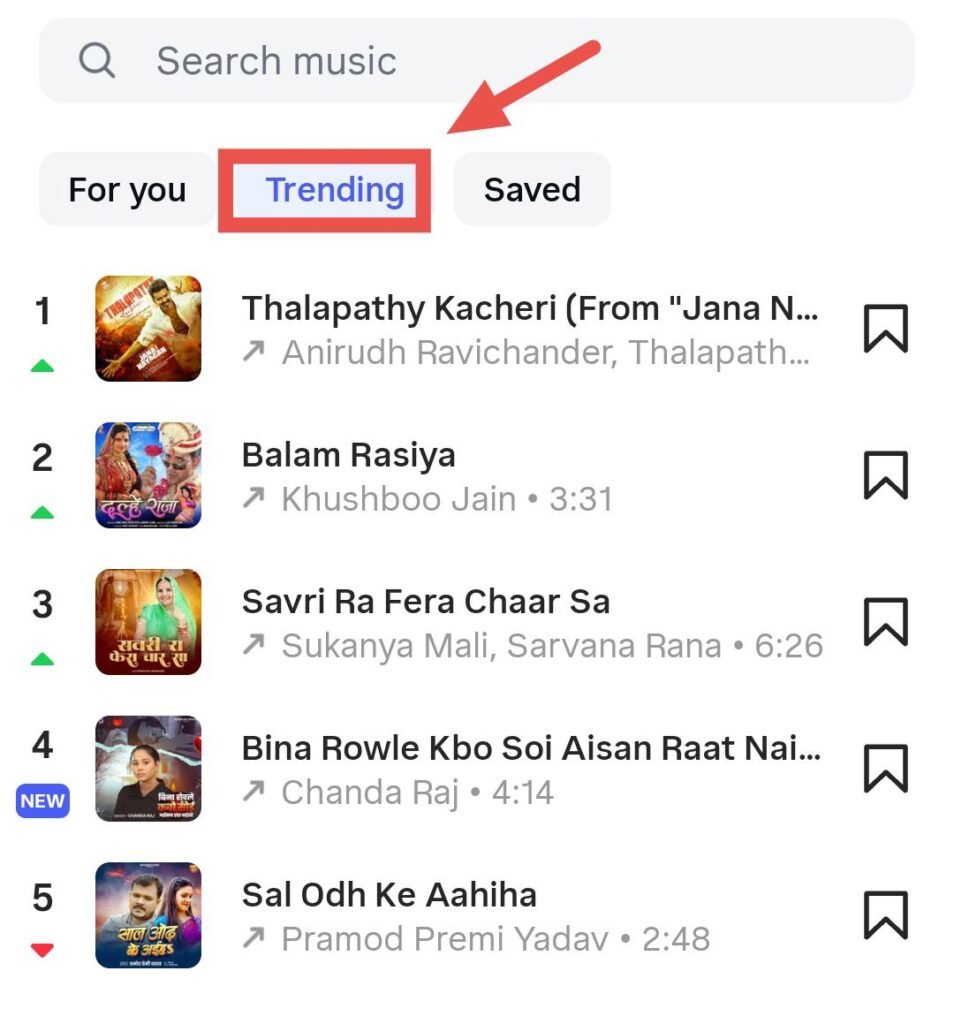Pick the song Sal Odh Ke Aahiha

pyautogui.click(x=389, y=895)
